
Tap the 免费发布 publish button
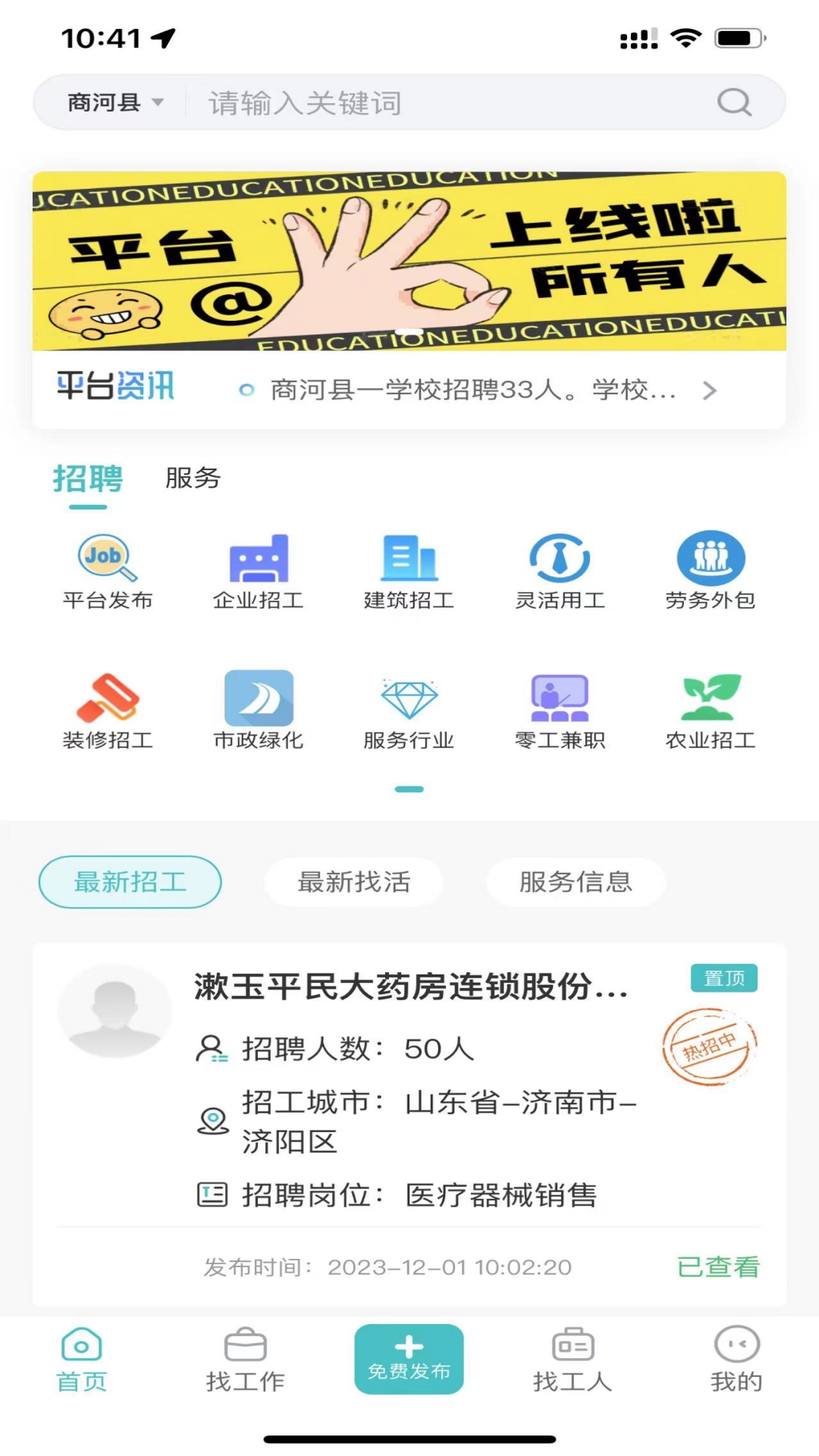pos(409,1359)
